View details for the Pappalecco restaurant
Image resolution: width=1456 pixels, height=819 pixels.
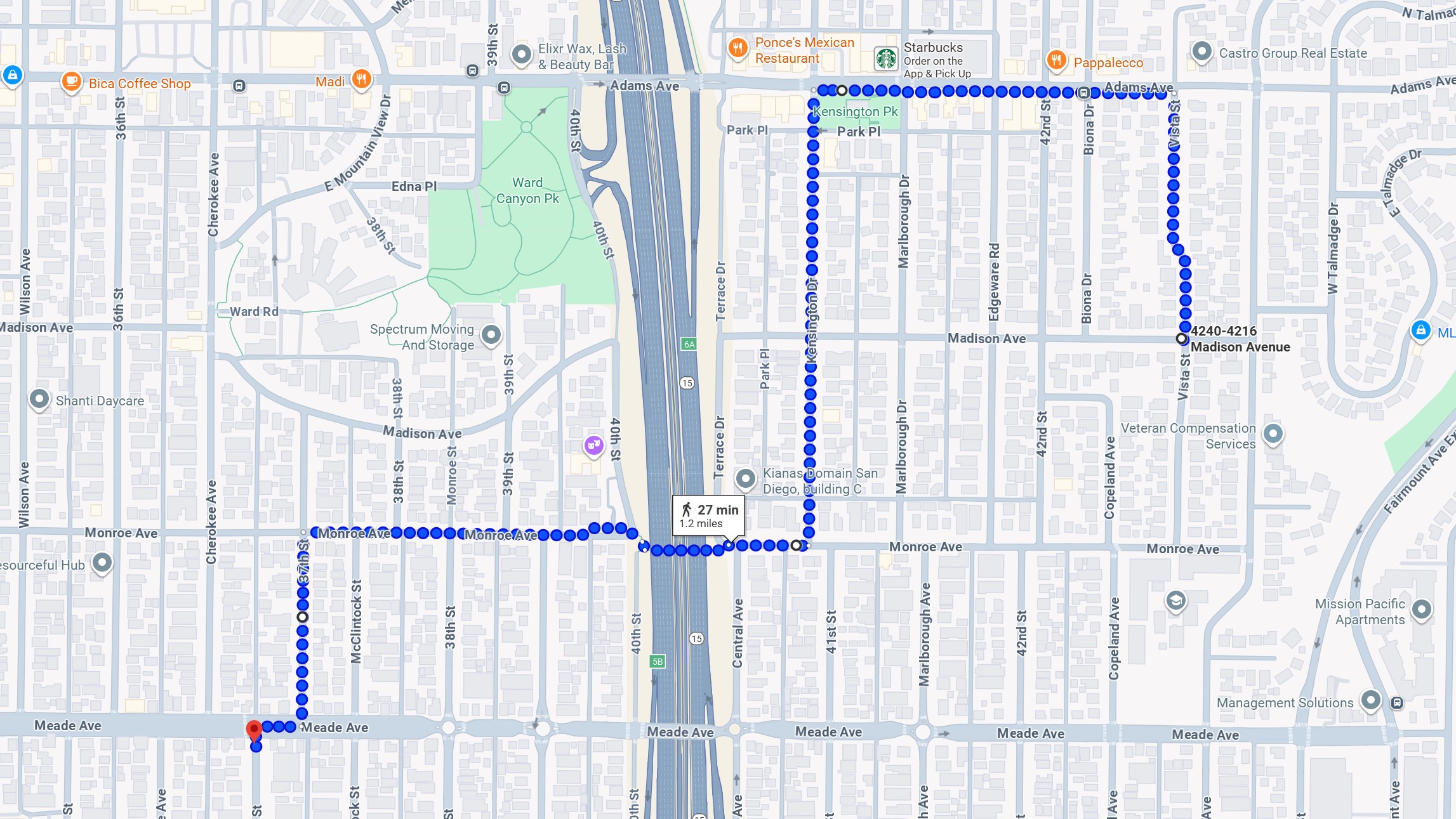pos(1056,61)
